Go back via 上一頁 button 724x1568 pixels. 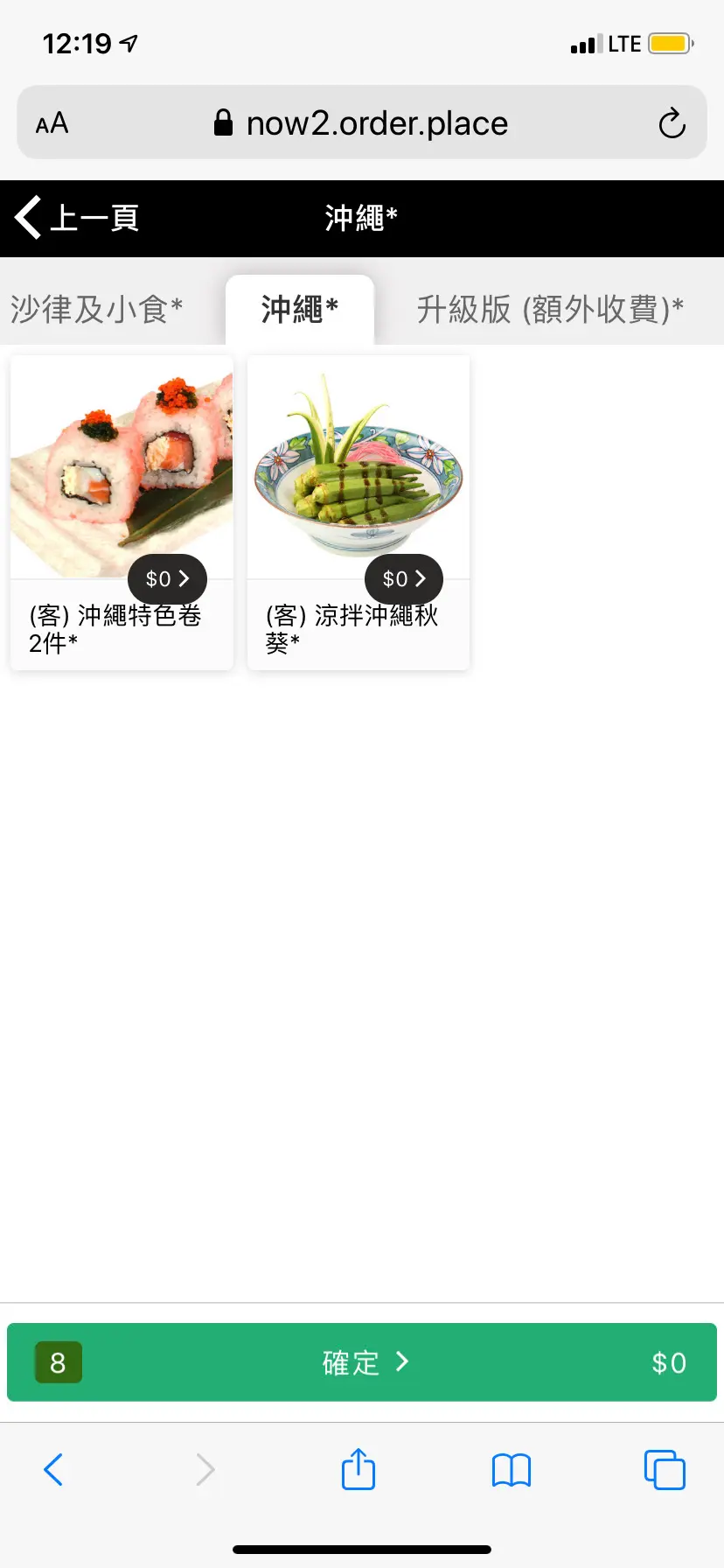(x=77, y=217)
